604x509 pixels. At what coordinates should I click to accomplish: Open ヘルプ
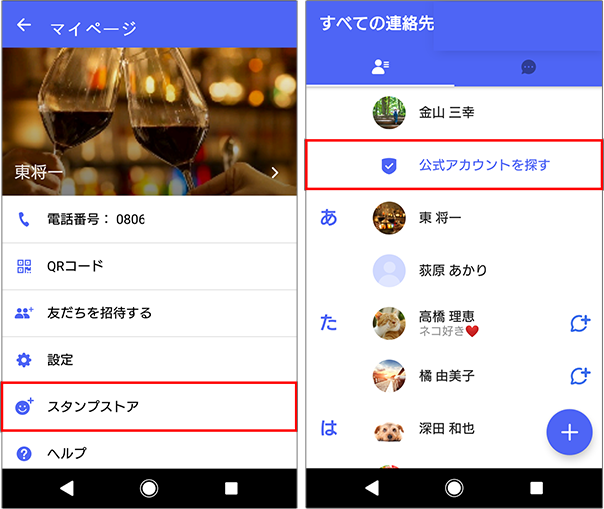click(x=150, y=453)
